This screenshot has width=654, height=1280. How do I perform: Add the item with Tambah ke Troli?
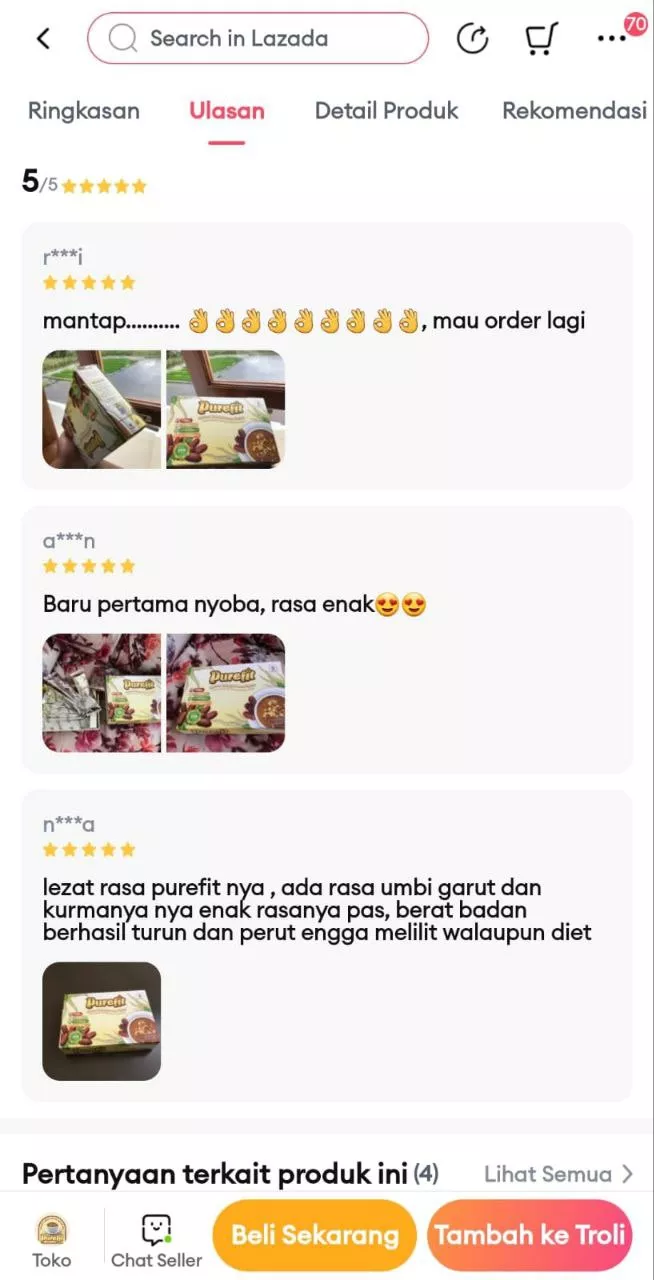531,1235
